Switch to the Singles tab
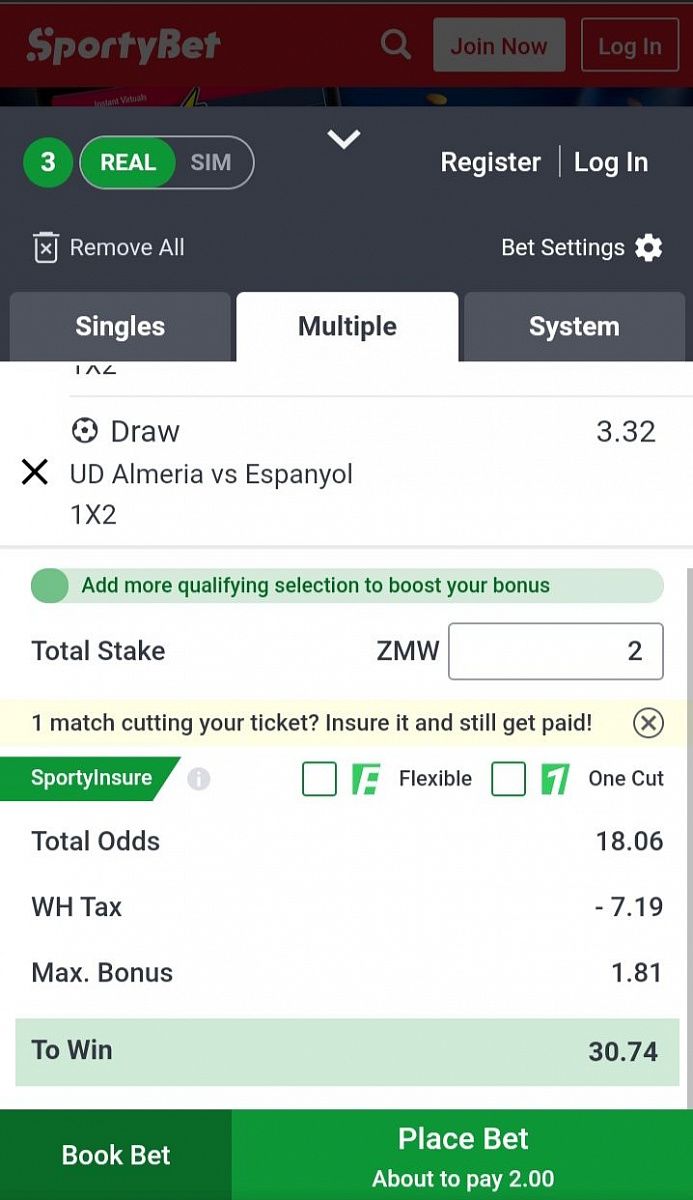The width and height of the screenshot is (693, 1200). point(120,327)
